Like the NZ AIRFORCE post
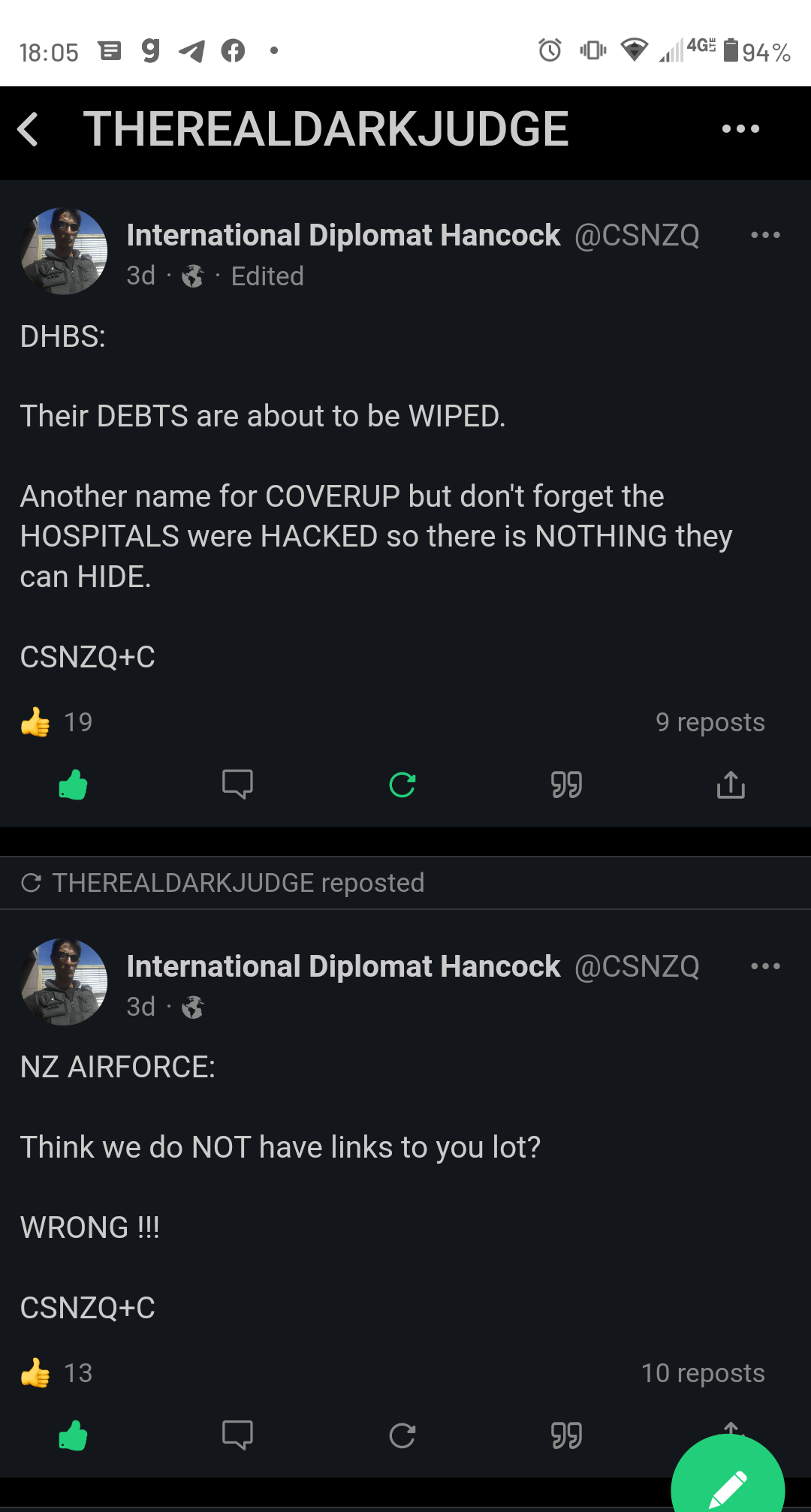This screenshot has height=1512, width=811. [x=73, y=1435]
